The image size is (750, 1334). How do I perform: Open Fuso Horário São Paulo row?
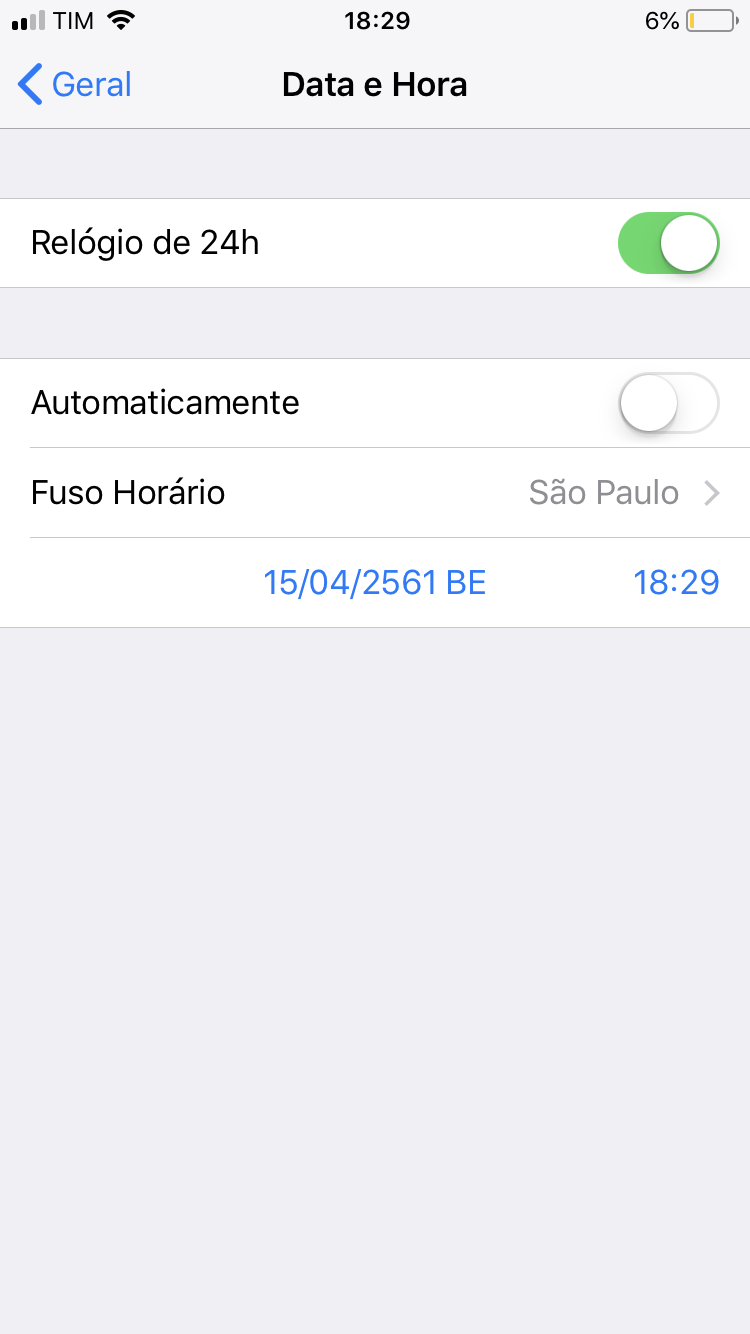[375, 493]
